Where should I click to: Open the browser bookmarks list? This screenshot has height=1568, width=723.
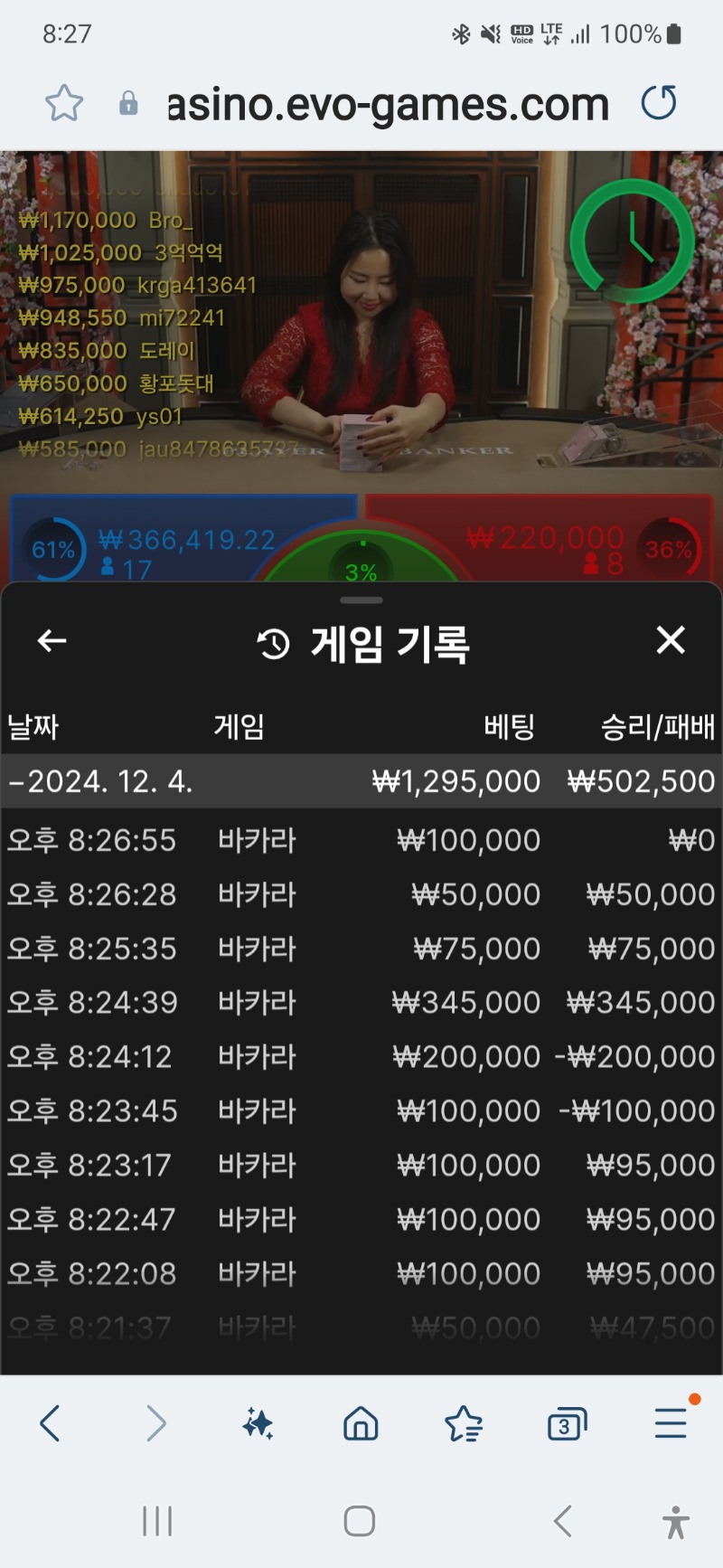[x=464, y=1423]
